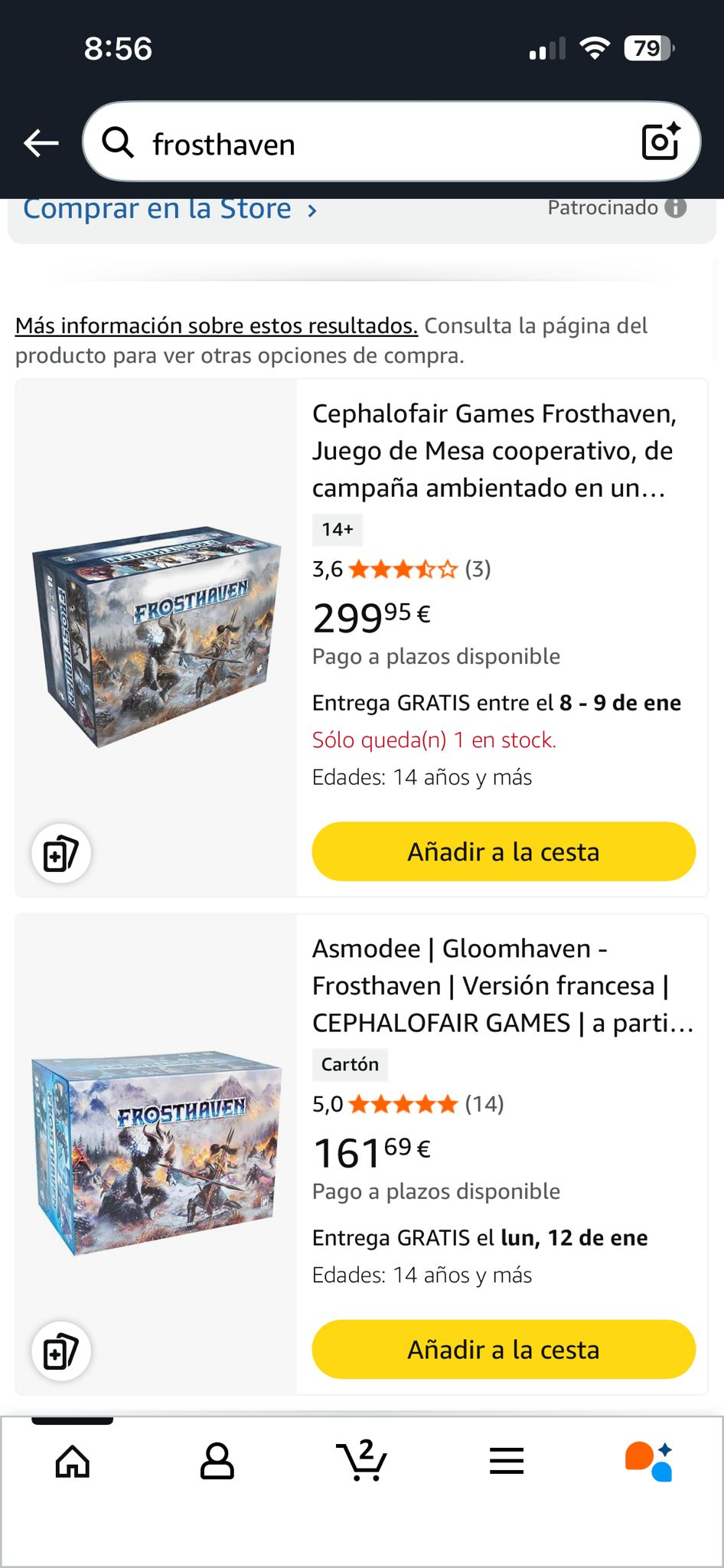The image size is (724, 1568).
Task: View the 3 ratings of Cephalofair Frosthaven
Action: [x=478, y=569]
